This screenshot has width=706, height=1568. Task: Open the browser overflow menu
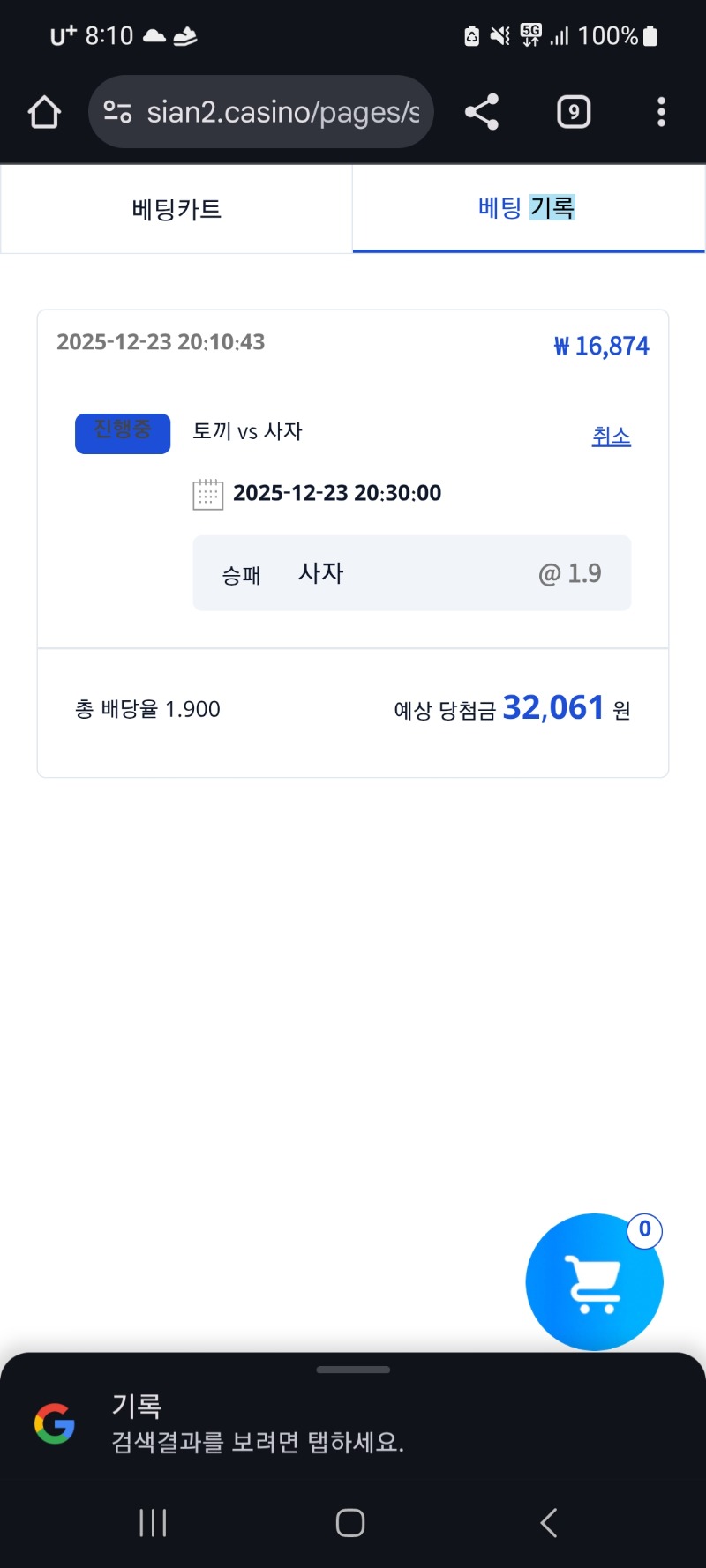(x=661, y=112)
